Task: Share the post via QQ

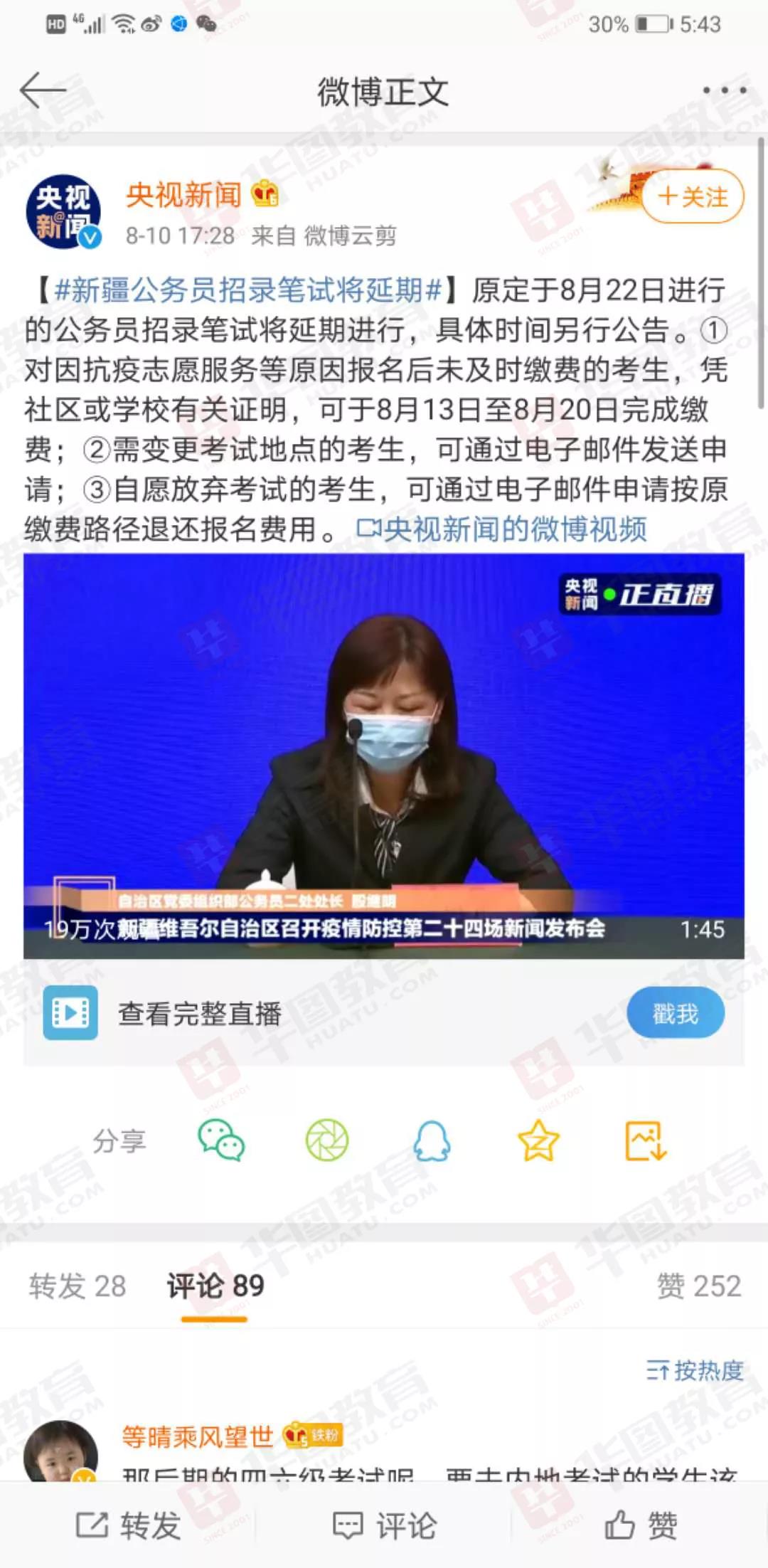Action: coord(432,1140)
